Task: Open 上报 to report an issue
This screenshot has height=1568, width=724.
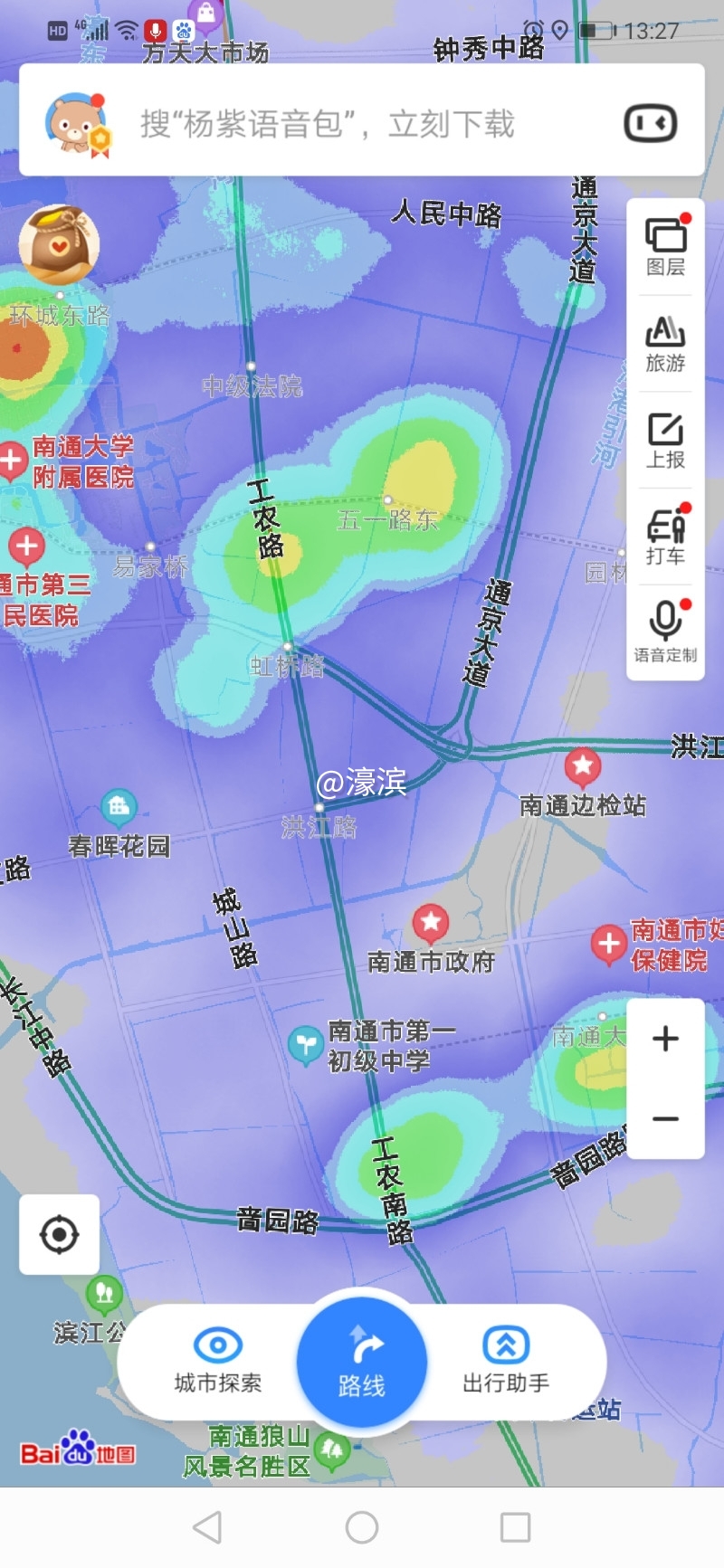Action: click(665, 441)
